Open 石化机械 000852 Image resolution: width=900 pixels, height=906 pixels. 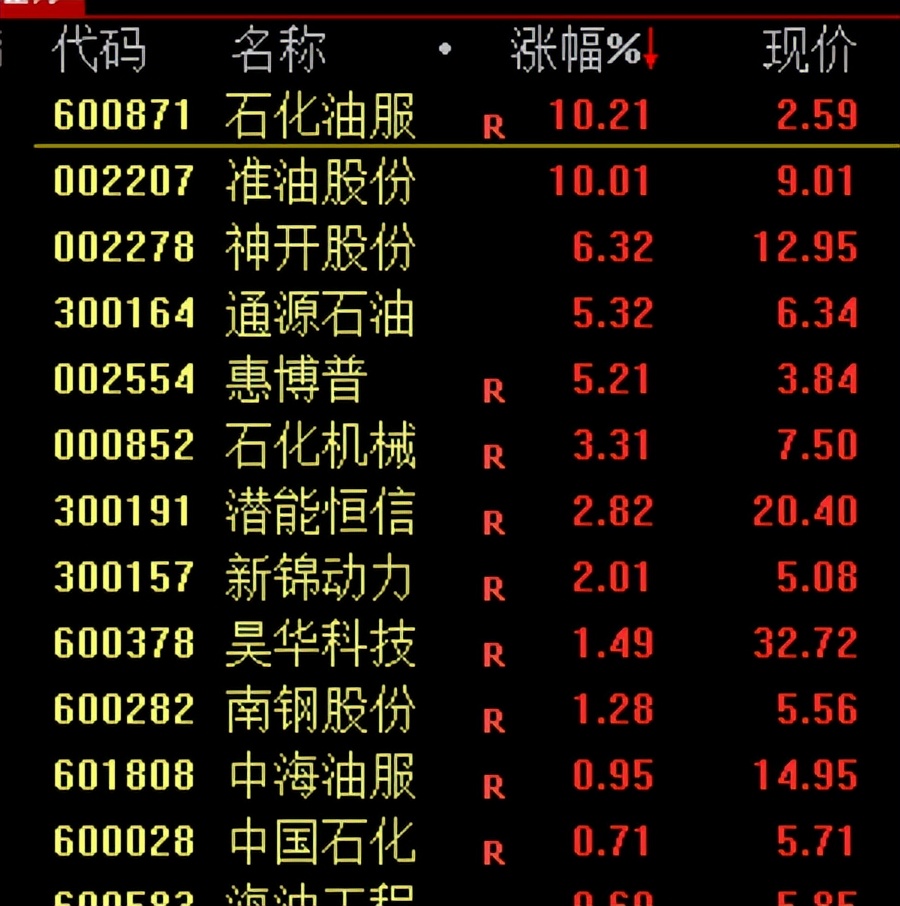(320, 446)
